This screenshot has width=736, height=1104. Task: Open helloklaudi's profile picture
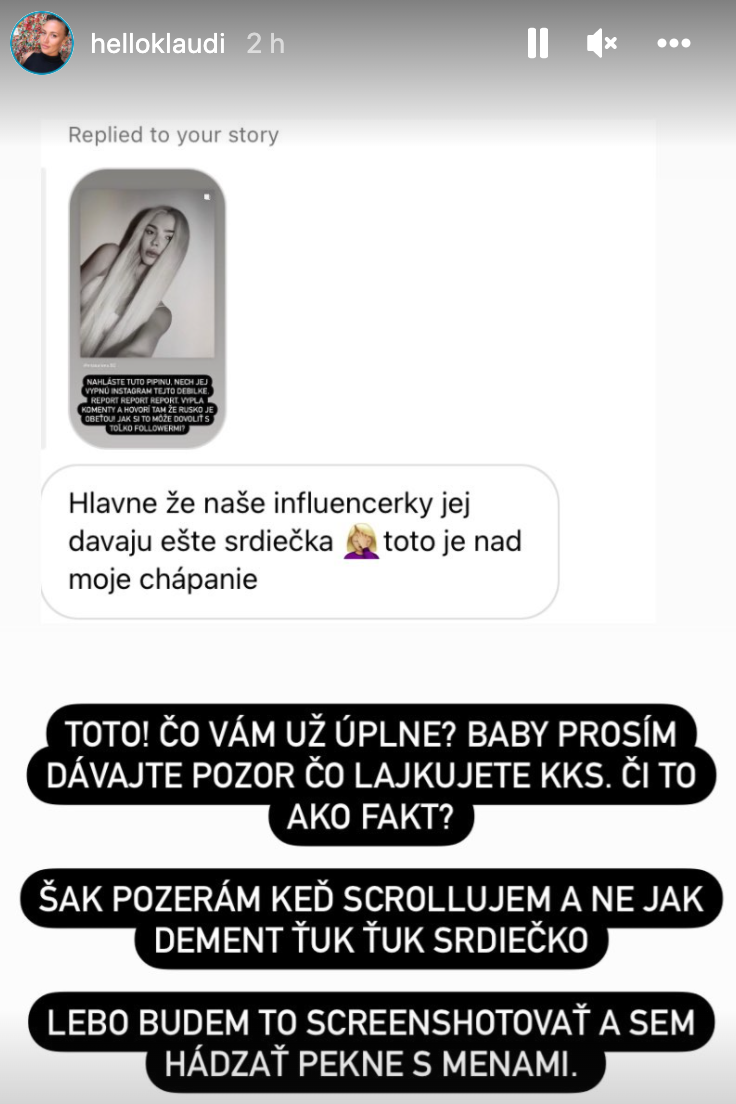[42, 43]
